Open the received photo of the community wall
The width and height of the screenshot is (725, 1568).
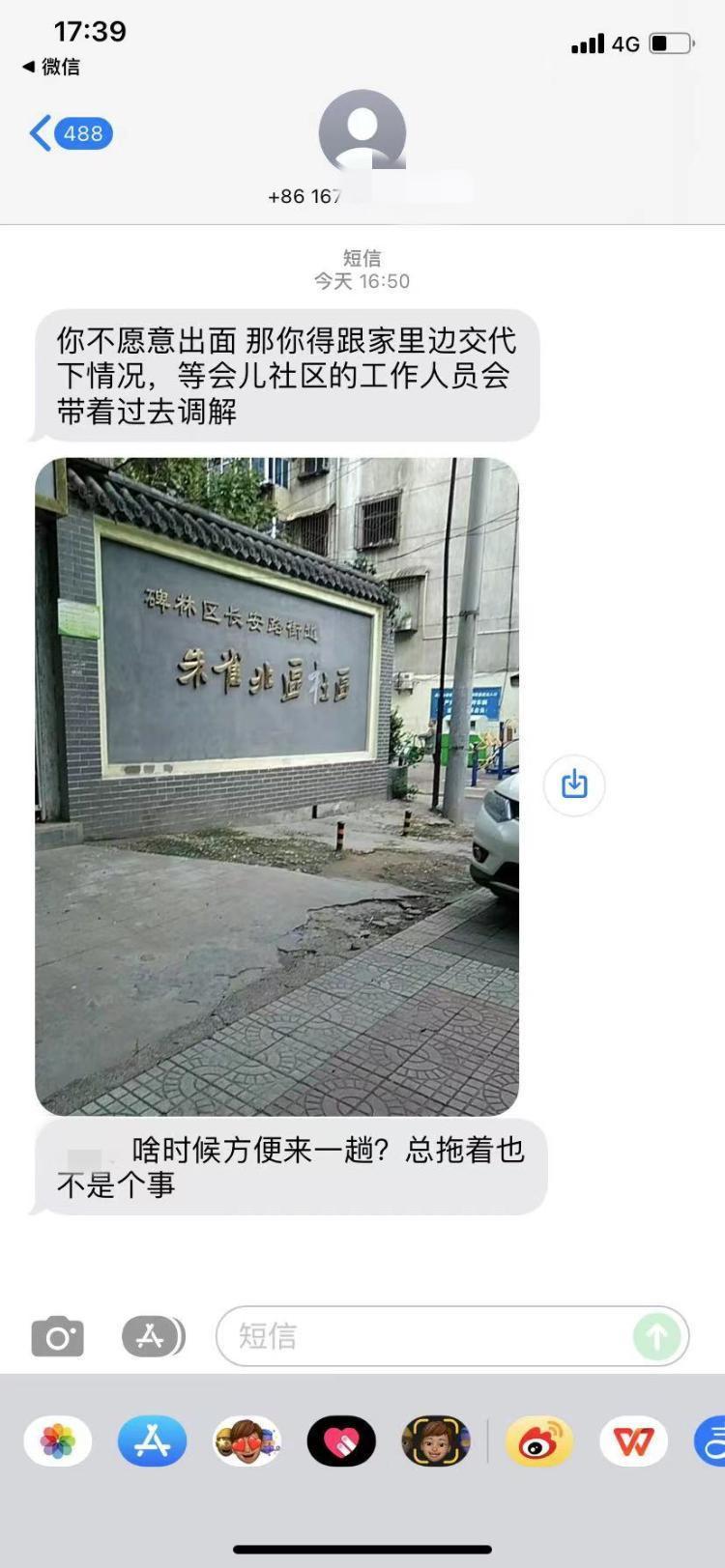277,786
